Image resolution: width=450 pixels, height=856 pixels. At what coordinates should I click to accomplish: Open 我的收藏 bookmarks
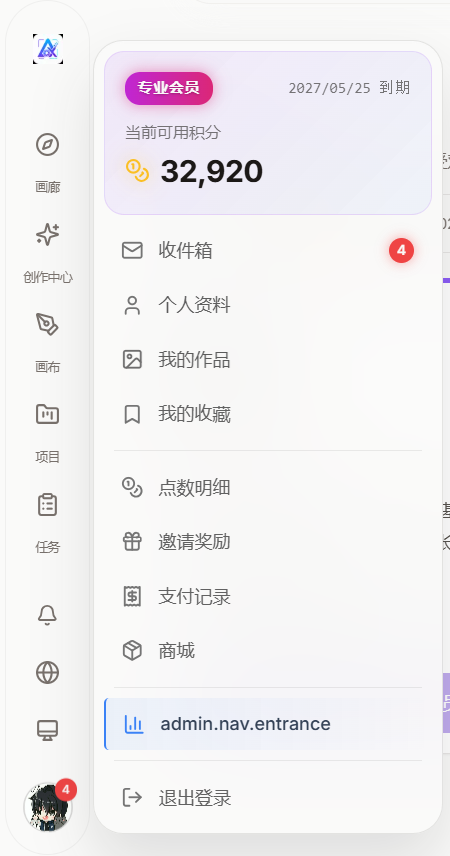[268, 414]
